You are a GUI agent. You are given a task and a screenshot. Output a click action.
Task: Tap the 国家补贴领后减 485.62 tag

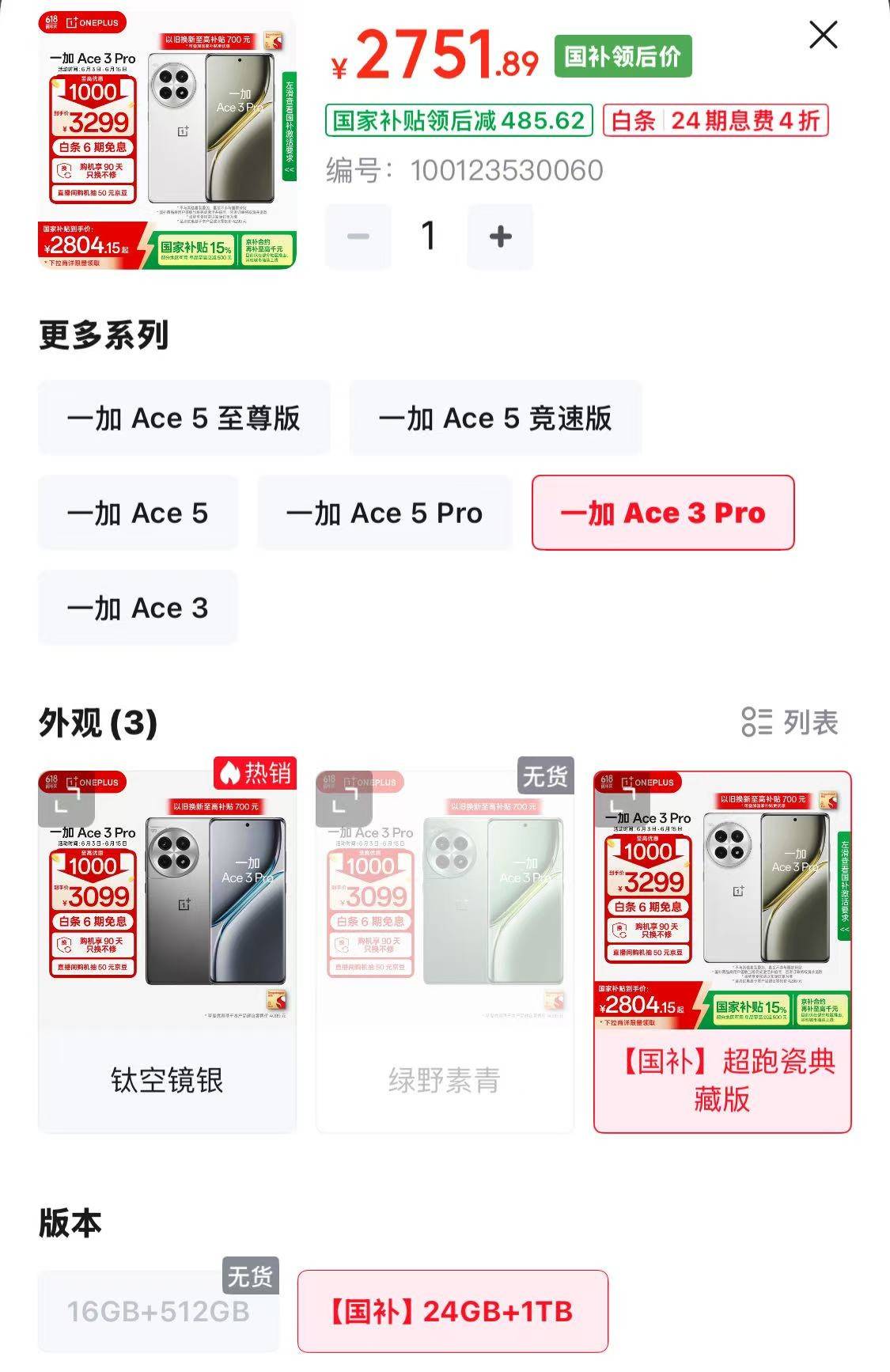[458, 121]
